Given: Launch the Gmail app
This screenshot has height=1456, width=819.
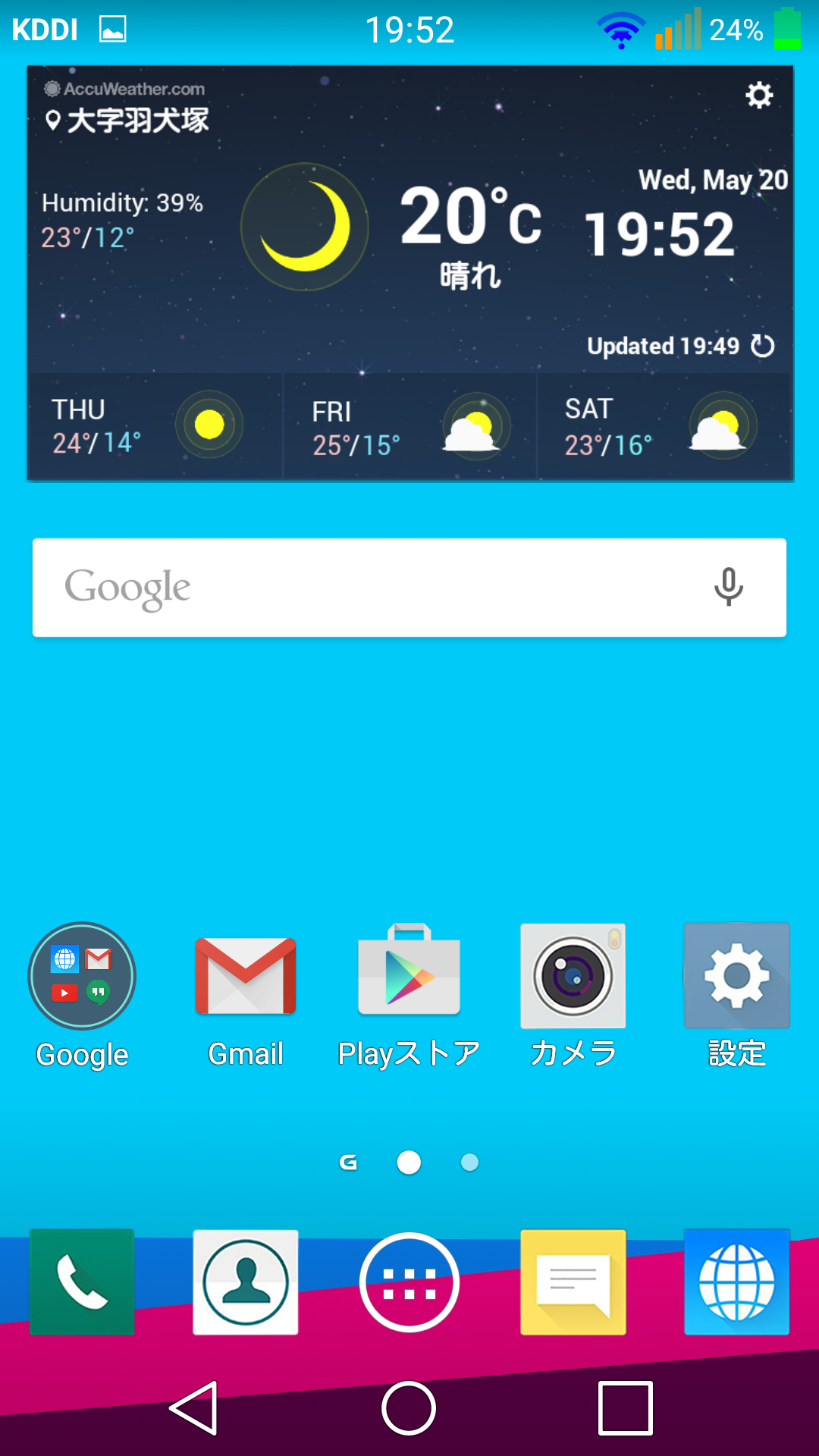Looking at the screenshot, I should pyautogui.click(x=245, y=976).
